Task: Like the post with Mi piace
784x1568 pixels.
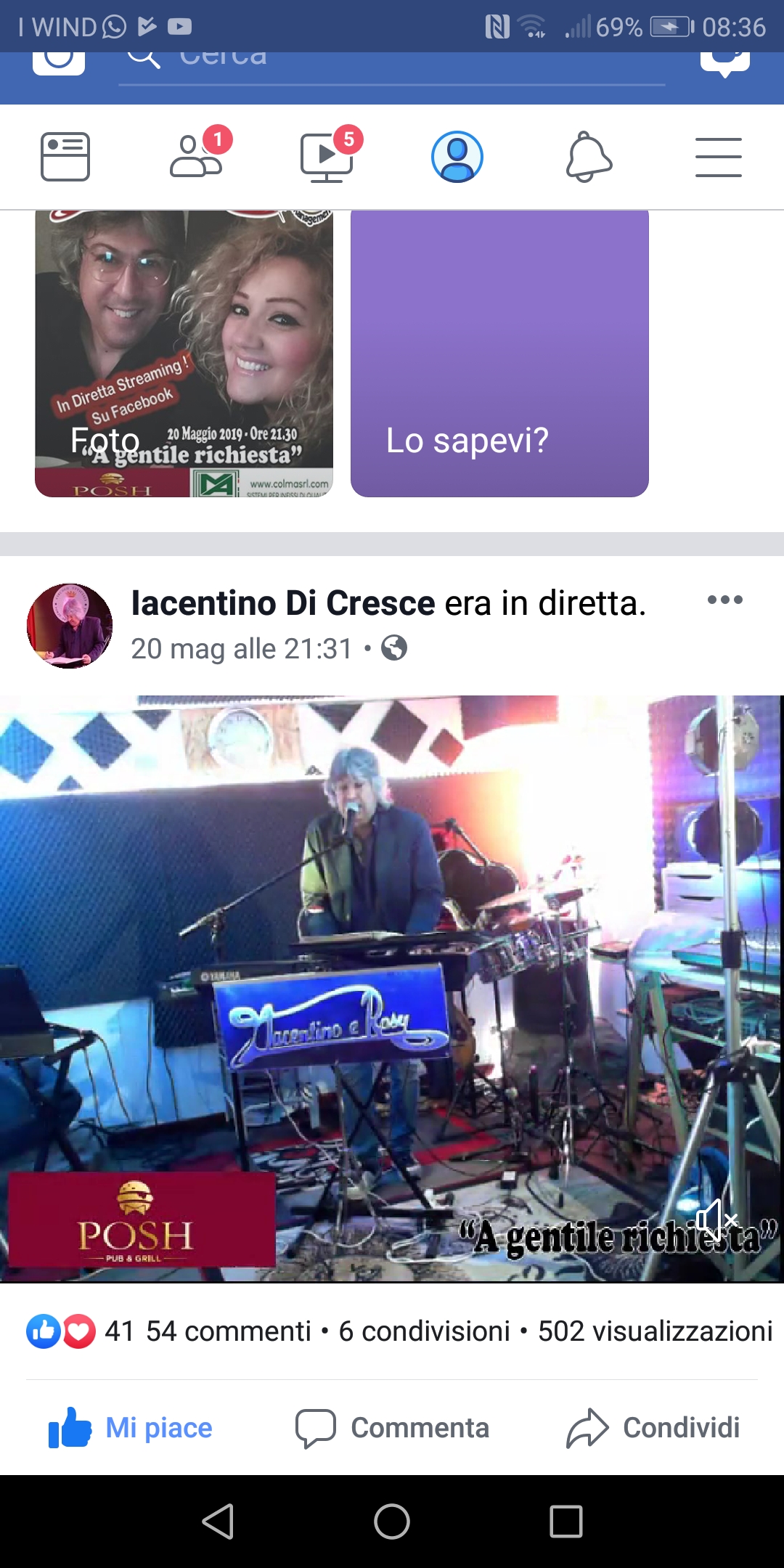Action: tap(131, 1428)
